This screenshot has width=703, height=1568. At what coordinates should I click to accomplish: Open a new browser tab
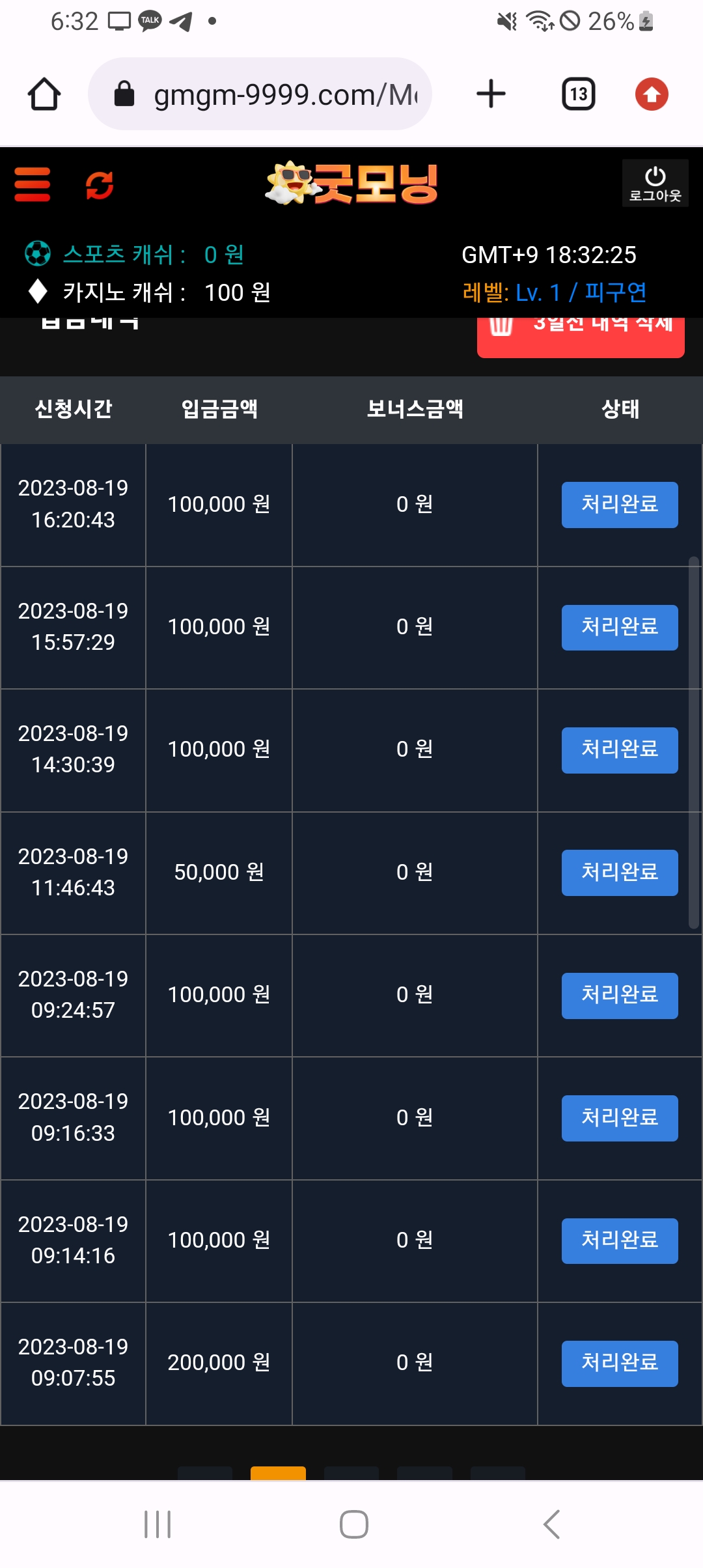point(491,94)
